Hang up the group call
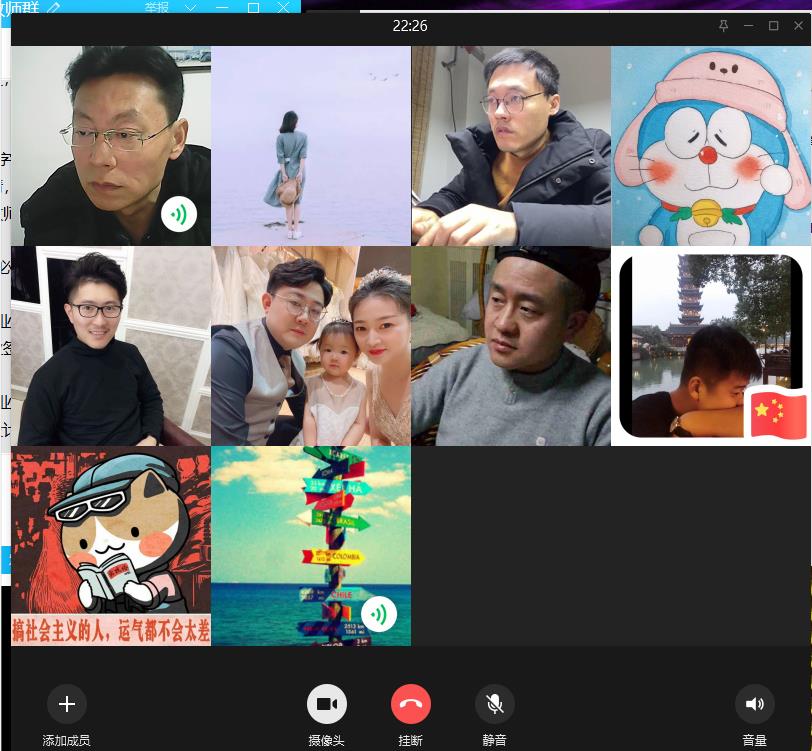This screenshot has height=751, width=812. point(411,704)
